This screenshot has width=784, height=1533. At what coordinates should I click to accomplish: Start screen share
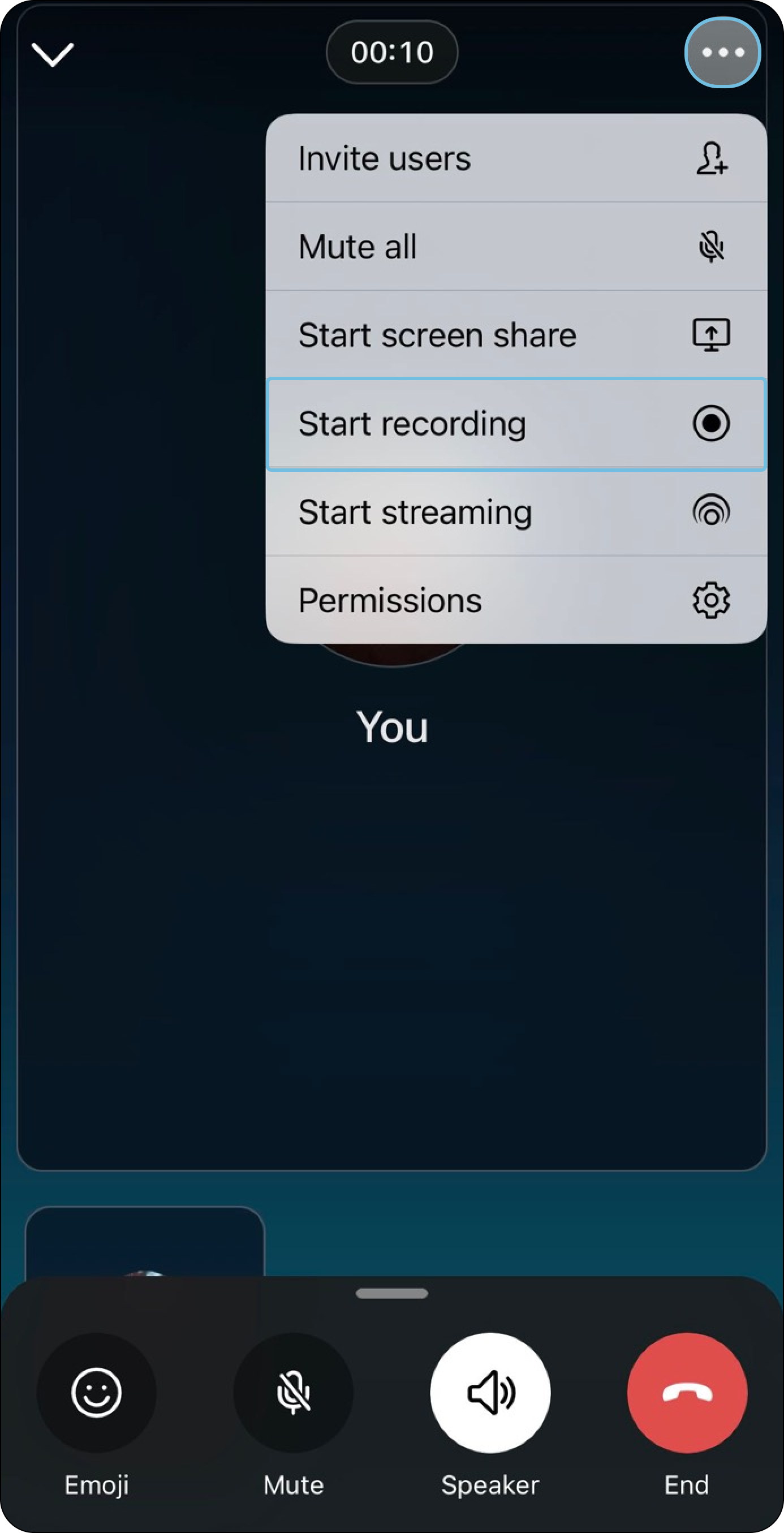click(x=515, y=334)
